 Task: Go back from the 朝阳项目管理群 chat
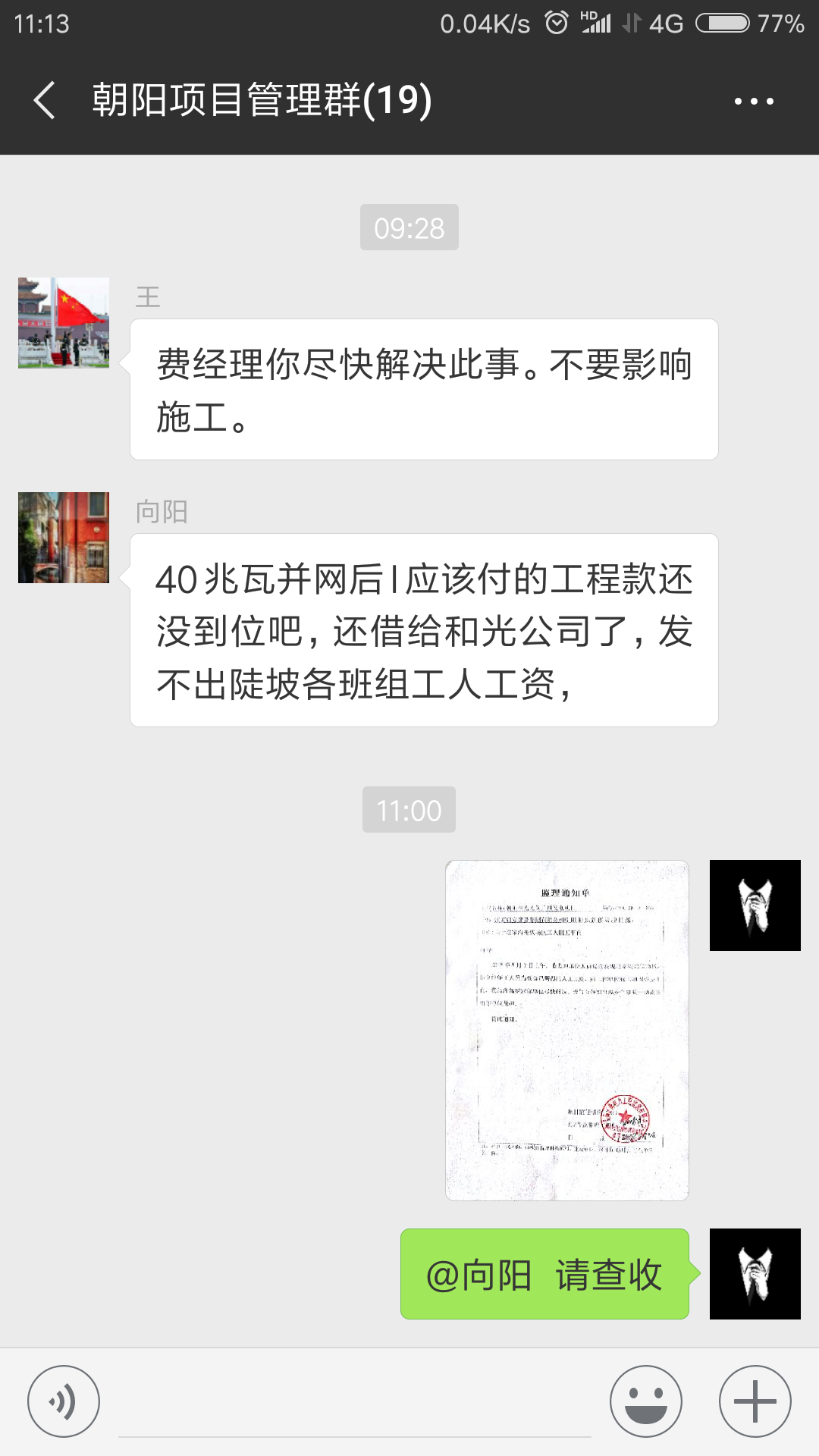pyautogui.click(x=45, y=100)
